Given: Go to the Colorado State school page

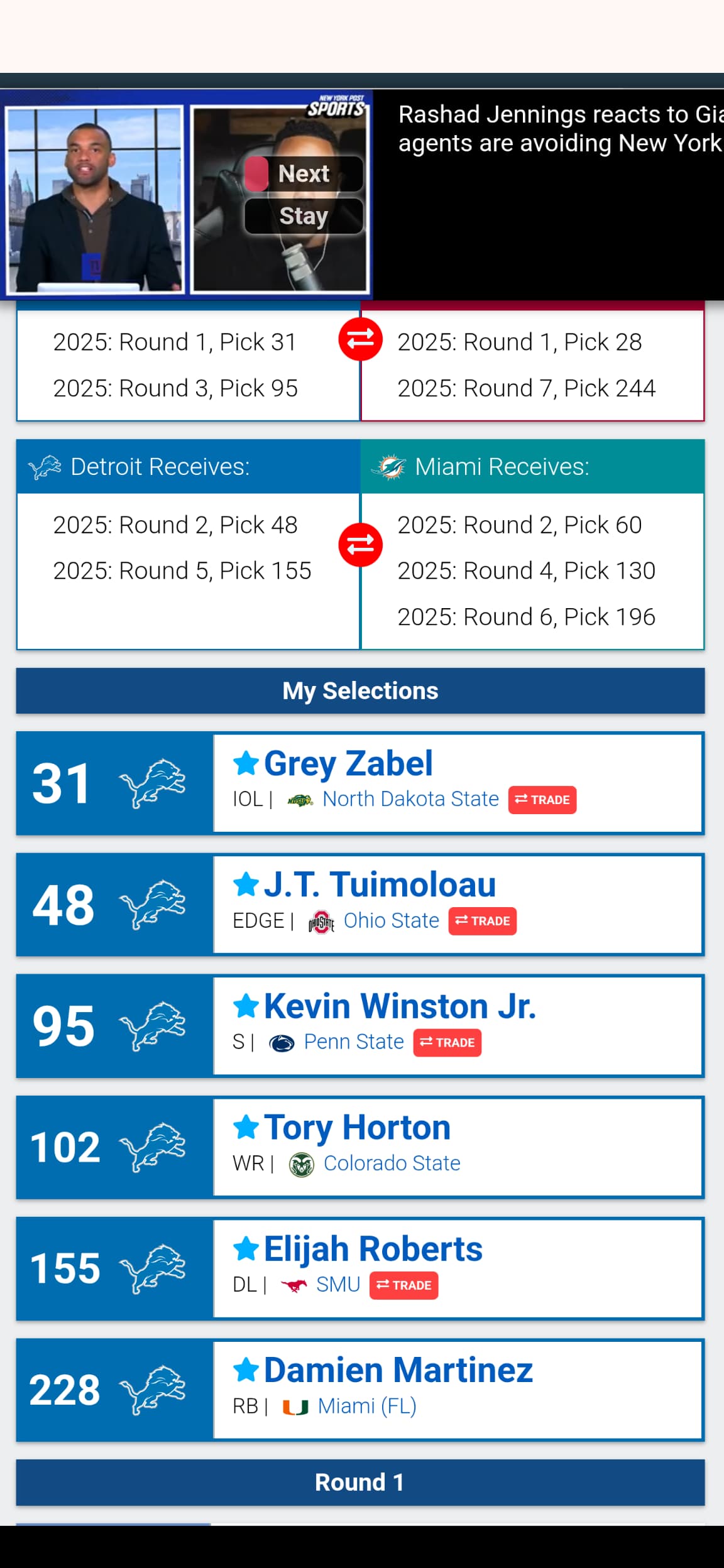Looking at the screenshot, I should click(x=392, y=1163).
